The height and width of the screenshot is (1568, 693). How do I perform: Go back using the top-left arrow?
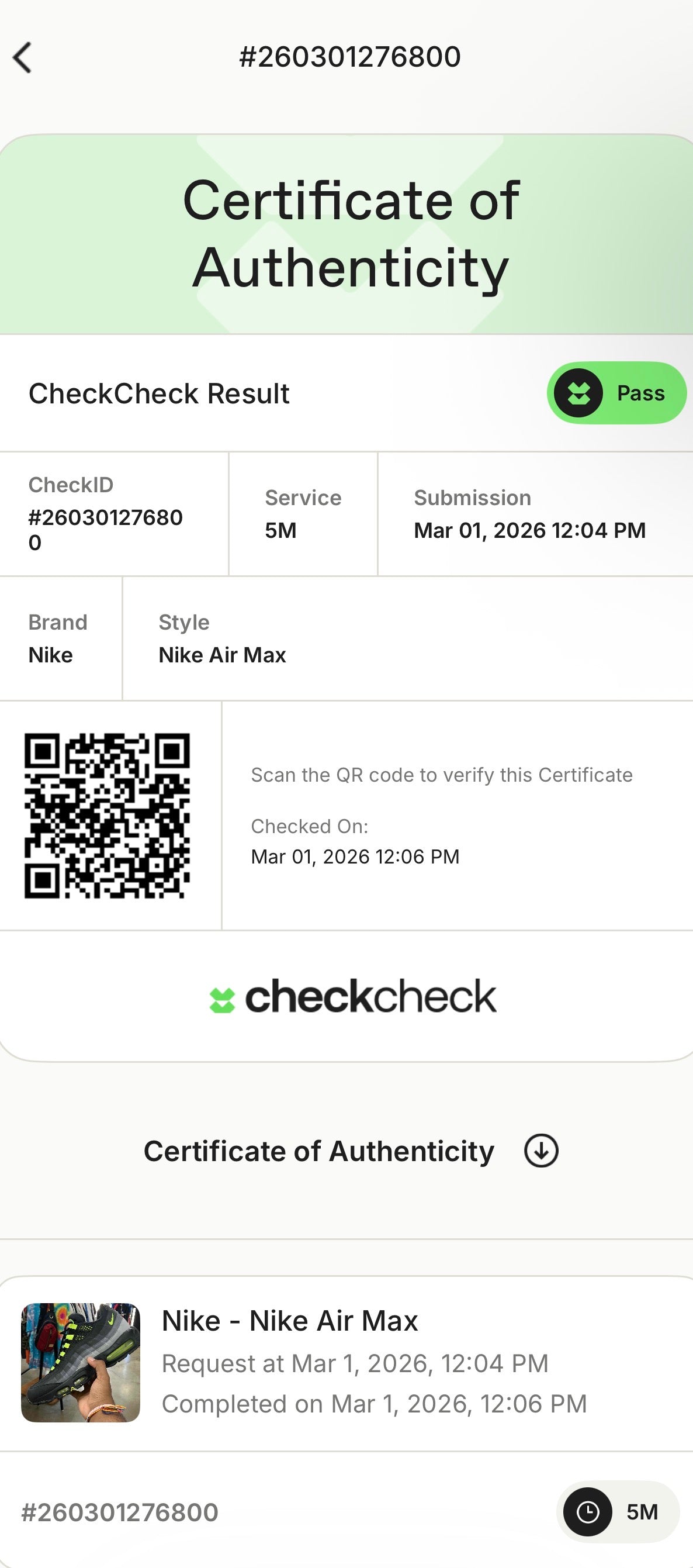pyautogui.click(x=23, y=58)
